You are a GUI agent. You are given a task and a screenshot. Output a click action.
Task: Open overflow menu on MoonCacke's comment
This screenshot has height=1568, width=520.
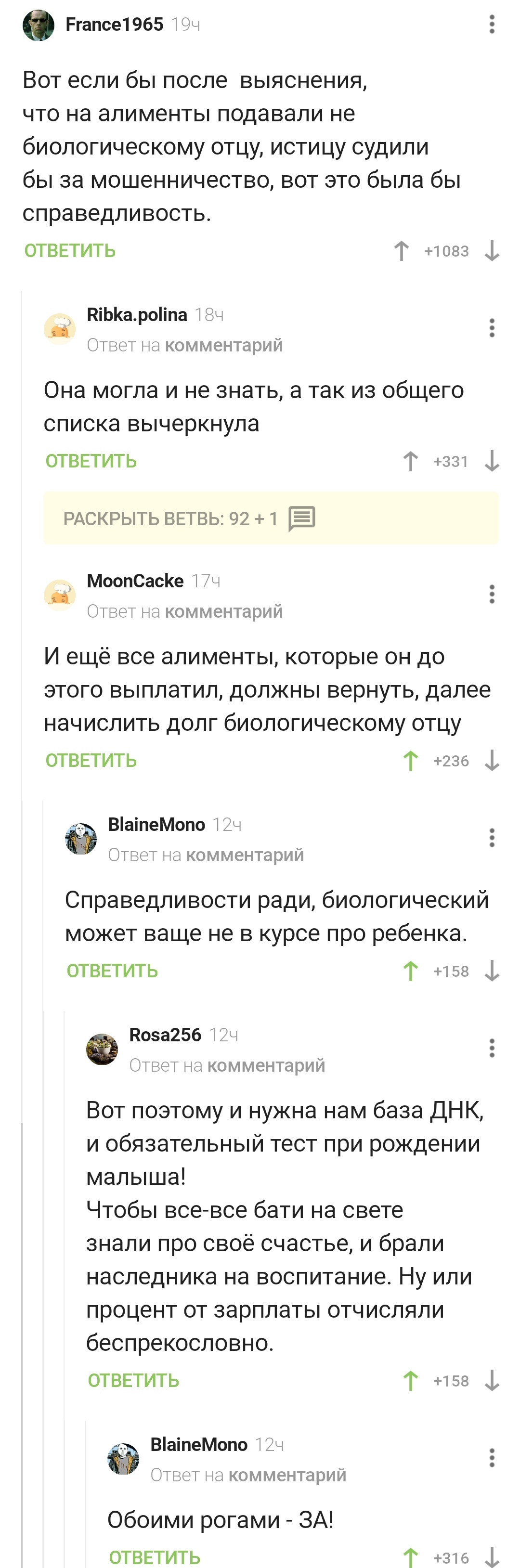click(492, 594)
